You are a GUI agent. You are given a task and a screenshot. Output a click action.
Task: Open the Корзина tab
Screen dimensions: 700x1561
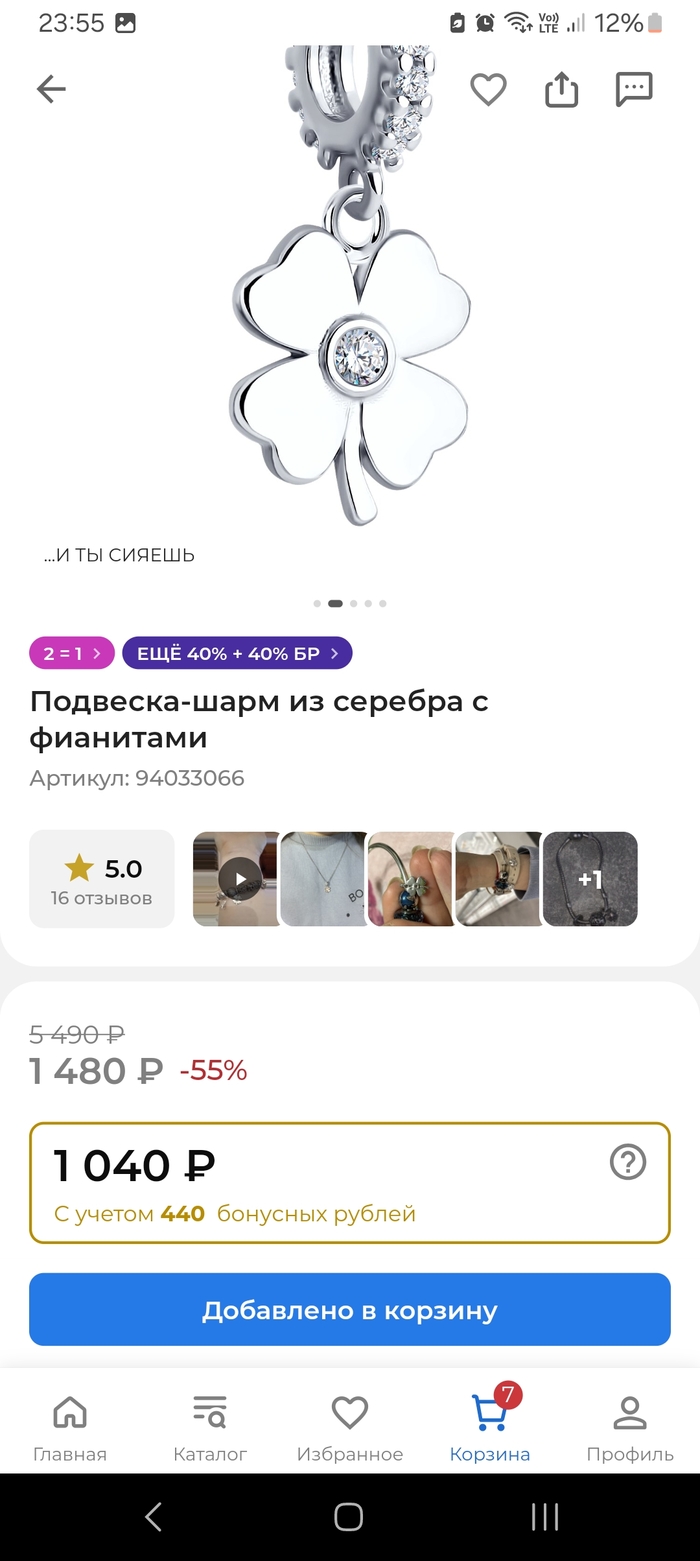490,1427
